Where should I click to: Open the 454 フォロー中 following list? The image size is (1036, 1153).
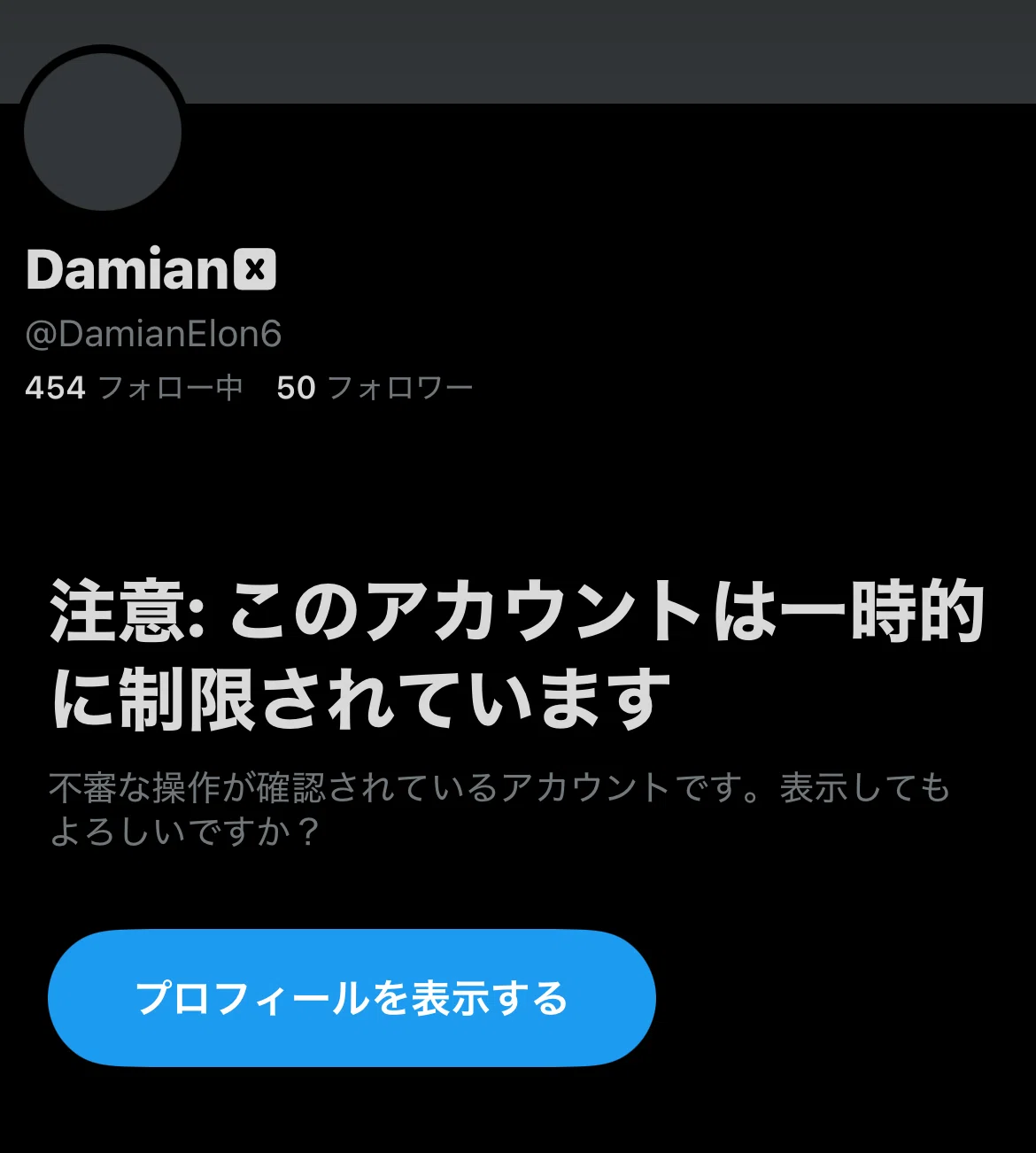coord(134,388)
